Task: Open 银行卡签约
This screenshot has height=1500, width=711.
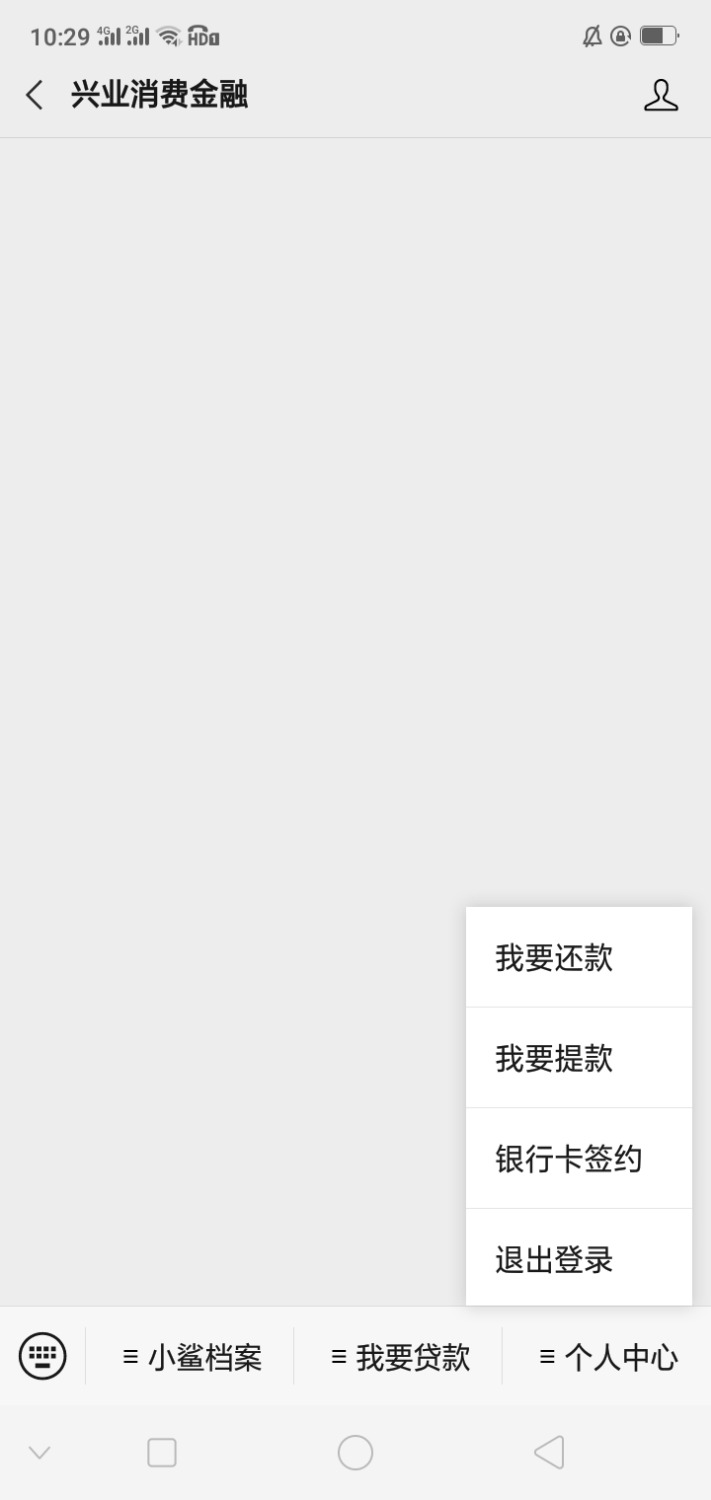Action: pos(579,1159)
